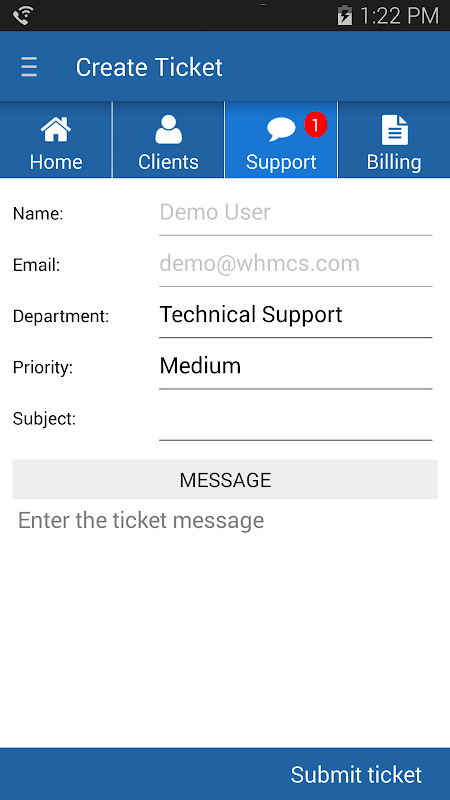The width and height of the screenshot is (450, 800).
Task: Open the Billing tab
Action: [x=394, y=140]
